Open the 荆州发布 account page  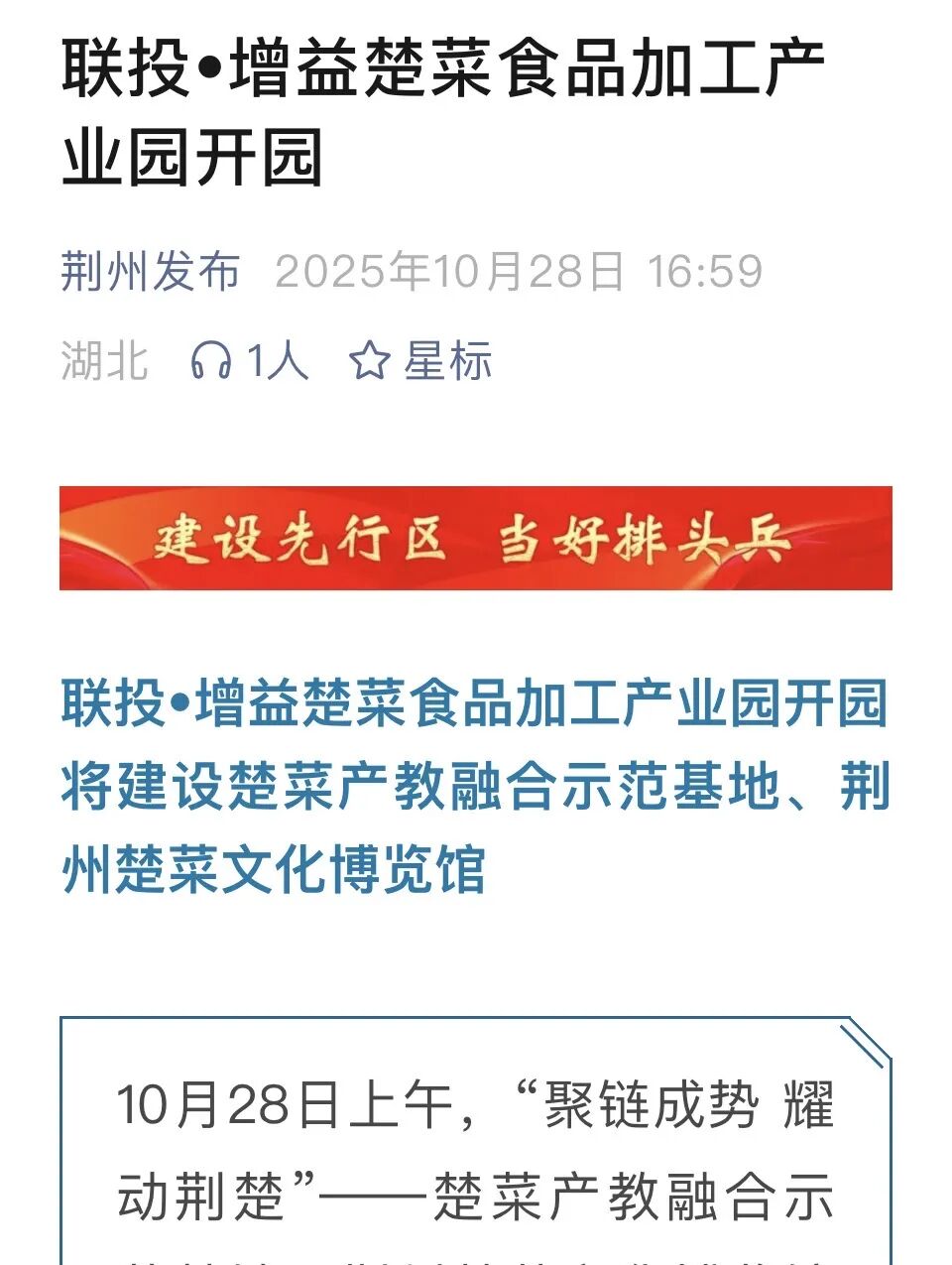click(x=149, y=269)
